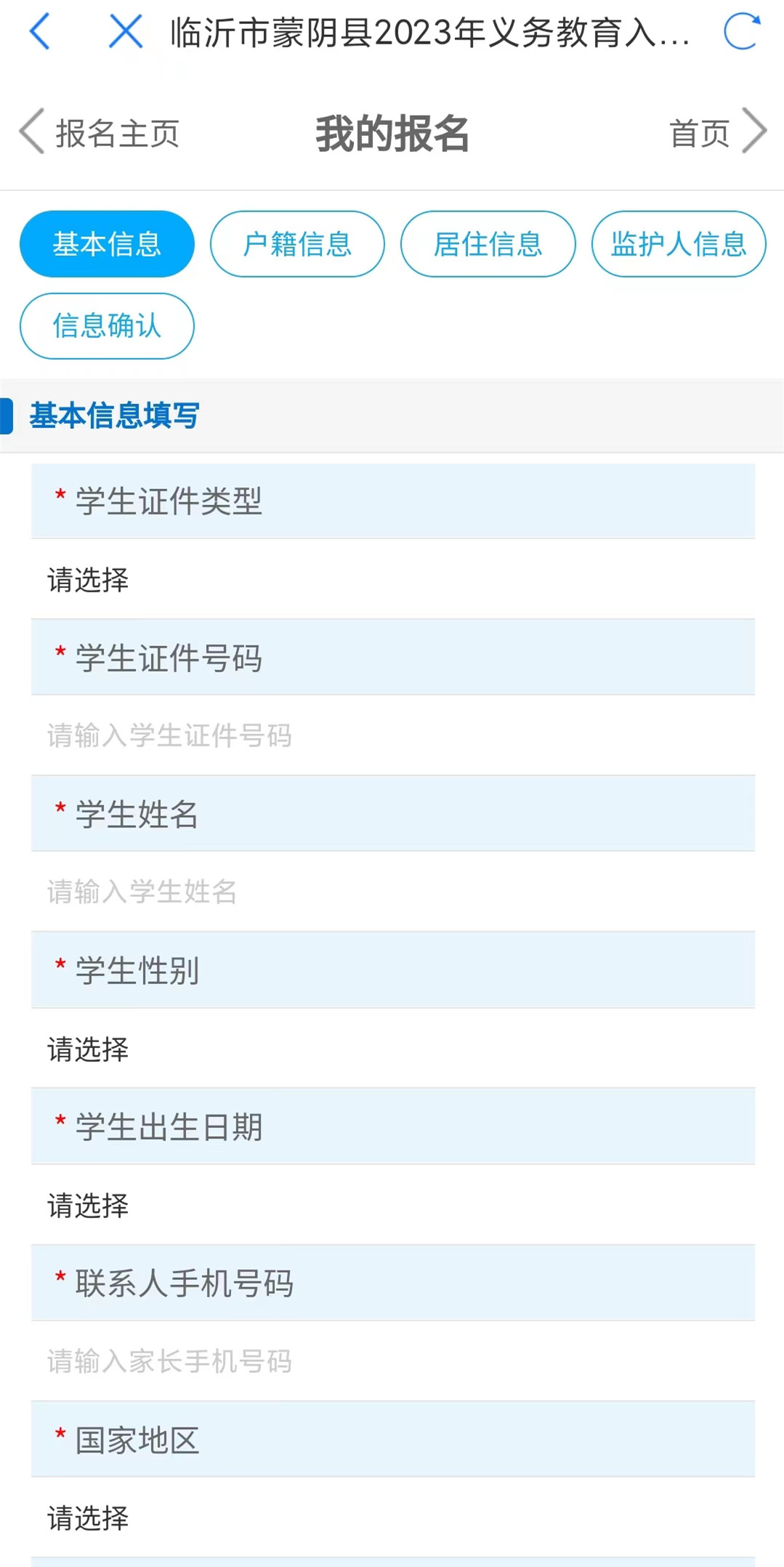Focus the 学生证件号码 input field
Screen dimensions: 784x1567
click(393, 736)
